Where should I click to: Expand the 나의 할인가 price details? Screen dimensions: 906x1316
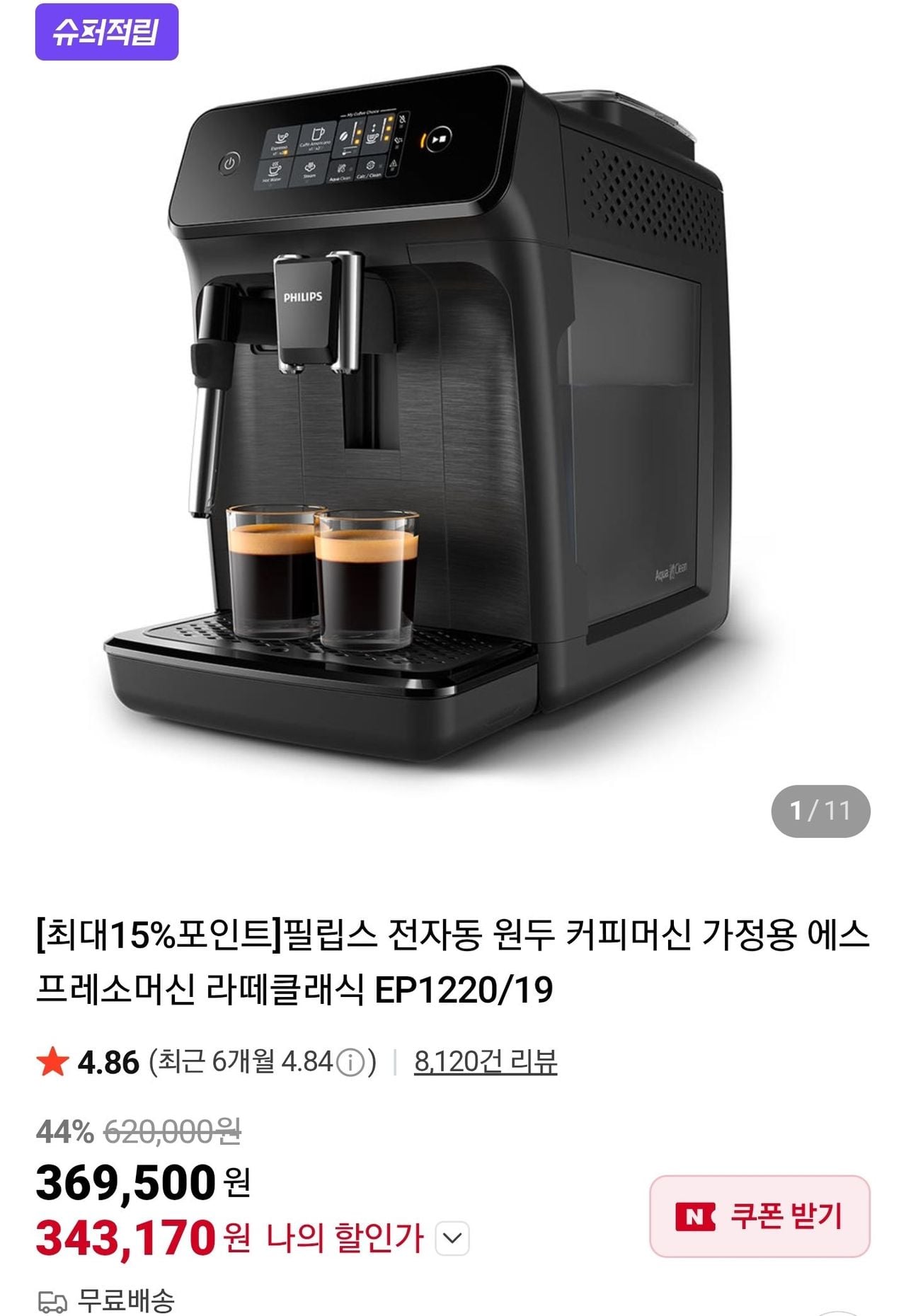452,1238
